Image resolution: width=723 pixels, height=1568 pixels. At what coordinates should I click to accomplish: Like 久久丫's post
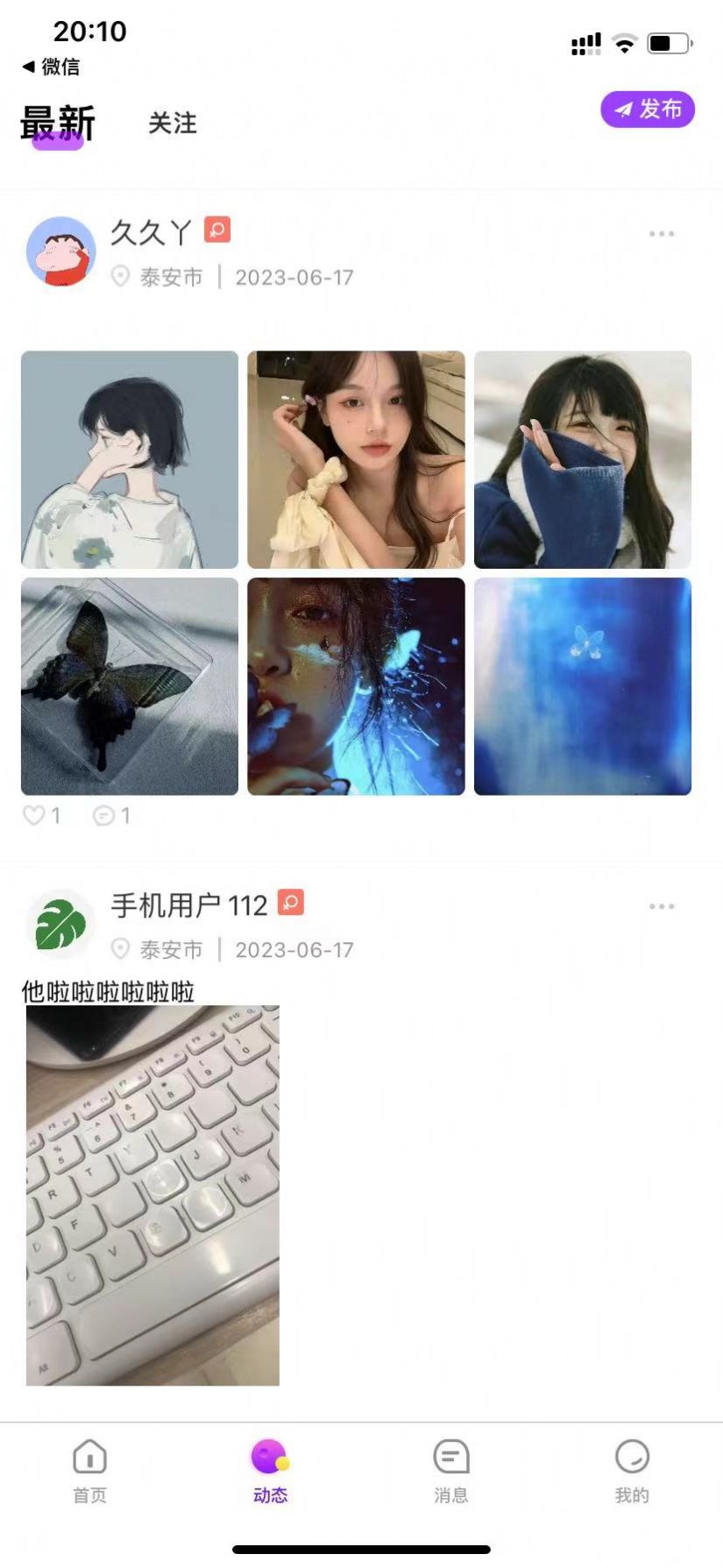(35, 816)
